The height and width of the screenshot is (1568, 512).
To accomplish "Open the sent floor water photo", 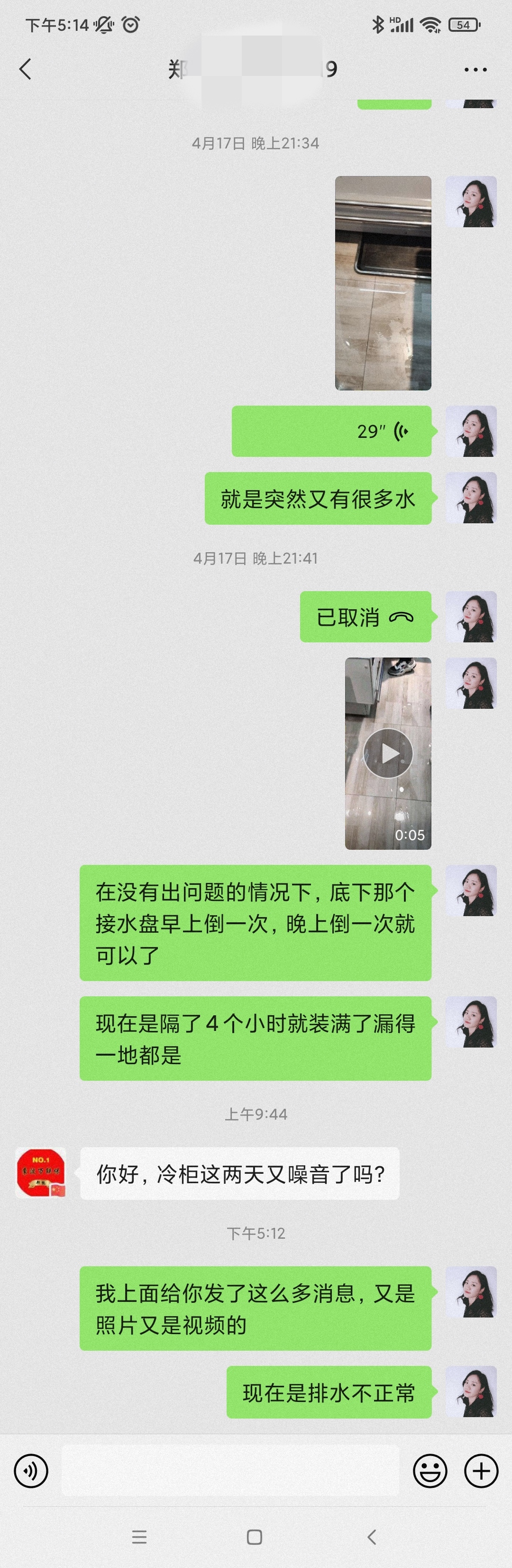I will click(383, 283).
